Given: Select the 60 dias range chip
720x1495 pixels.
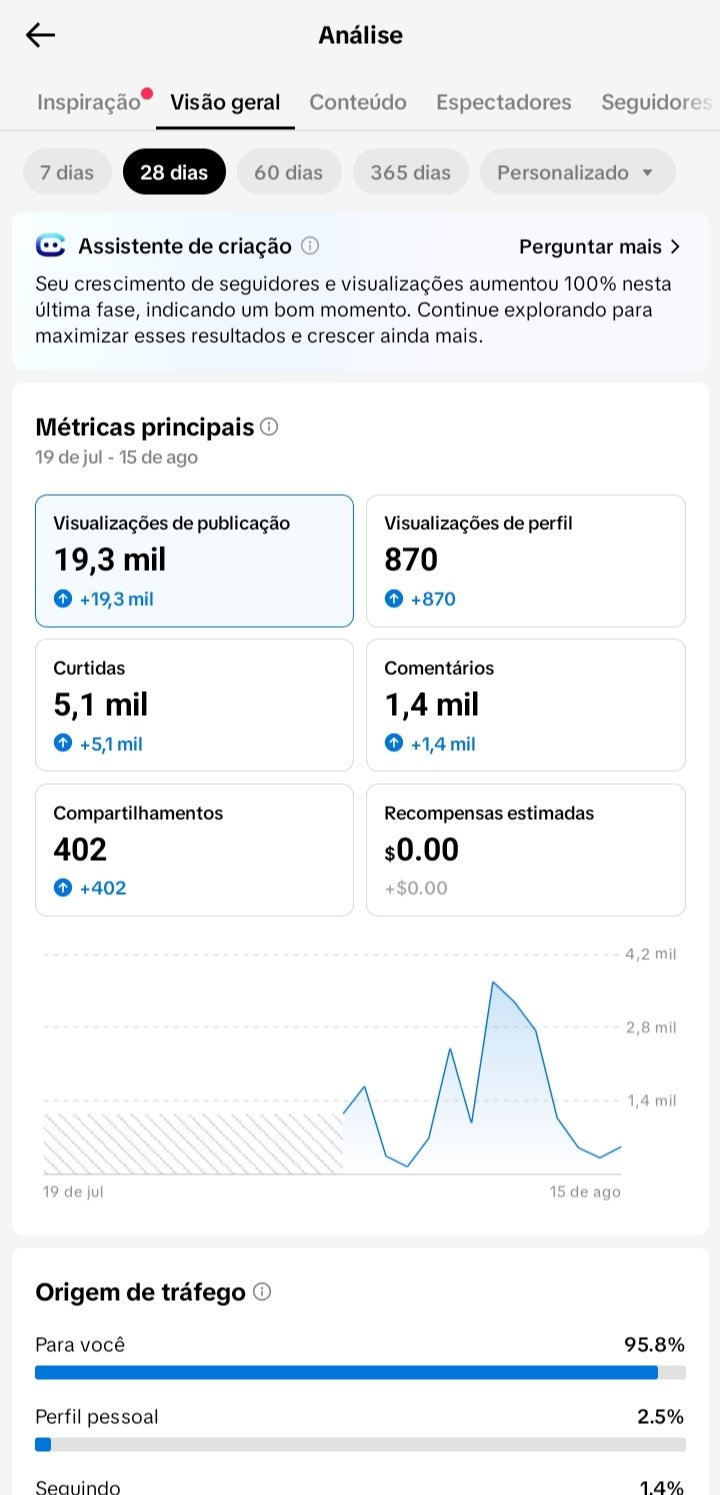Looking at the screenshot, I should (x=289, y=172).
